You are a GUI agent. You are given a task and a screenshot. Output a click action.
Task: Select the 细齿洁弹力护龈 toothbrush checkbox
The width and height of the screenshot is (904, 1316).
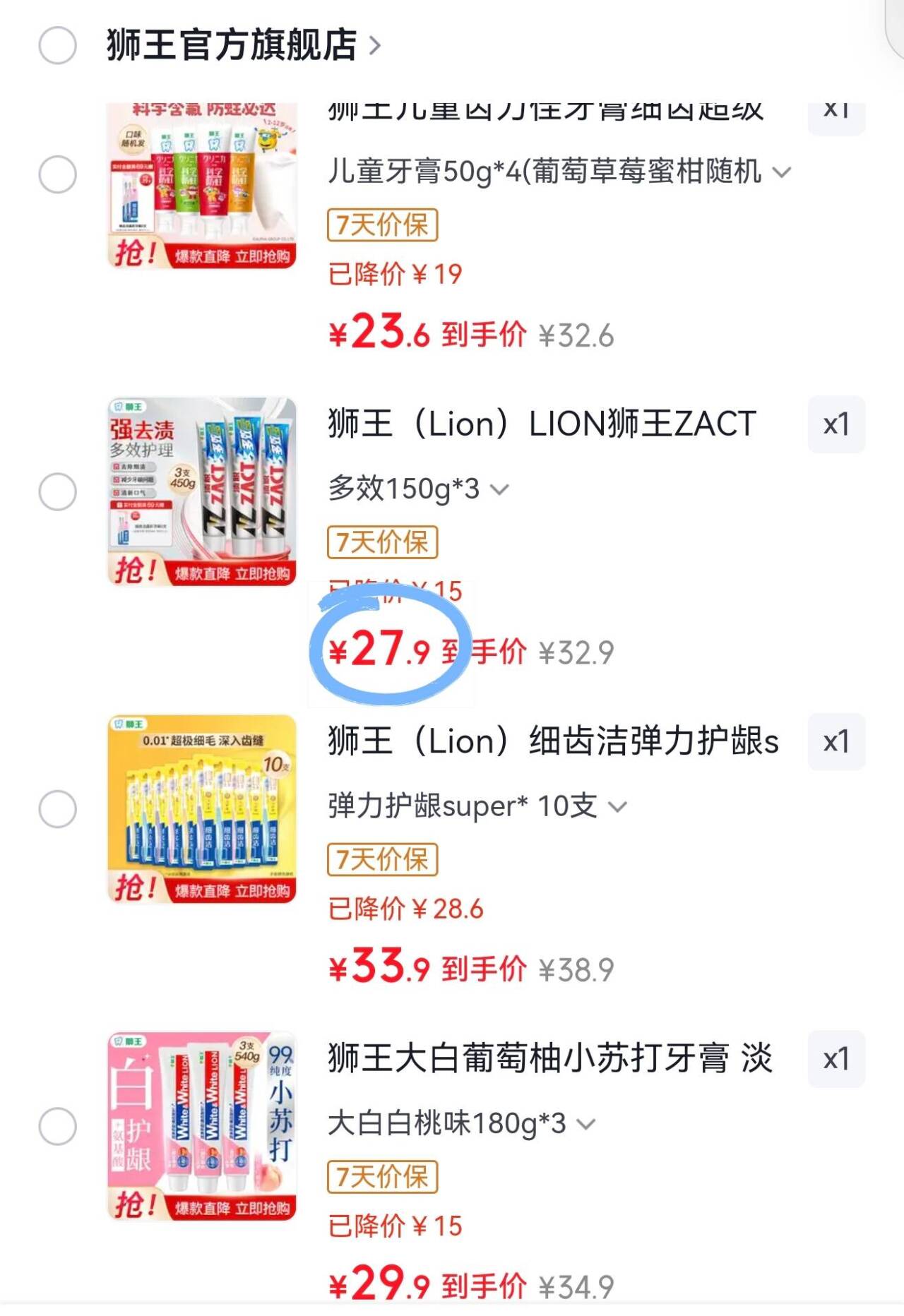[x=57, y=808]
